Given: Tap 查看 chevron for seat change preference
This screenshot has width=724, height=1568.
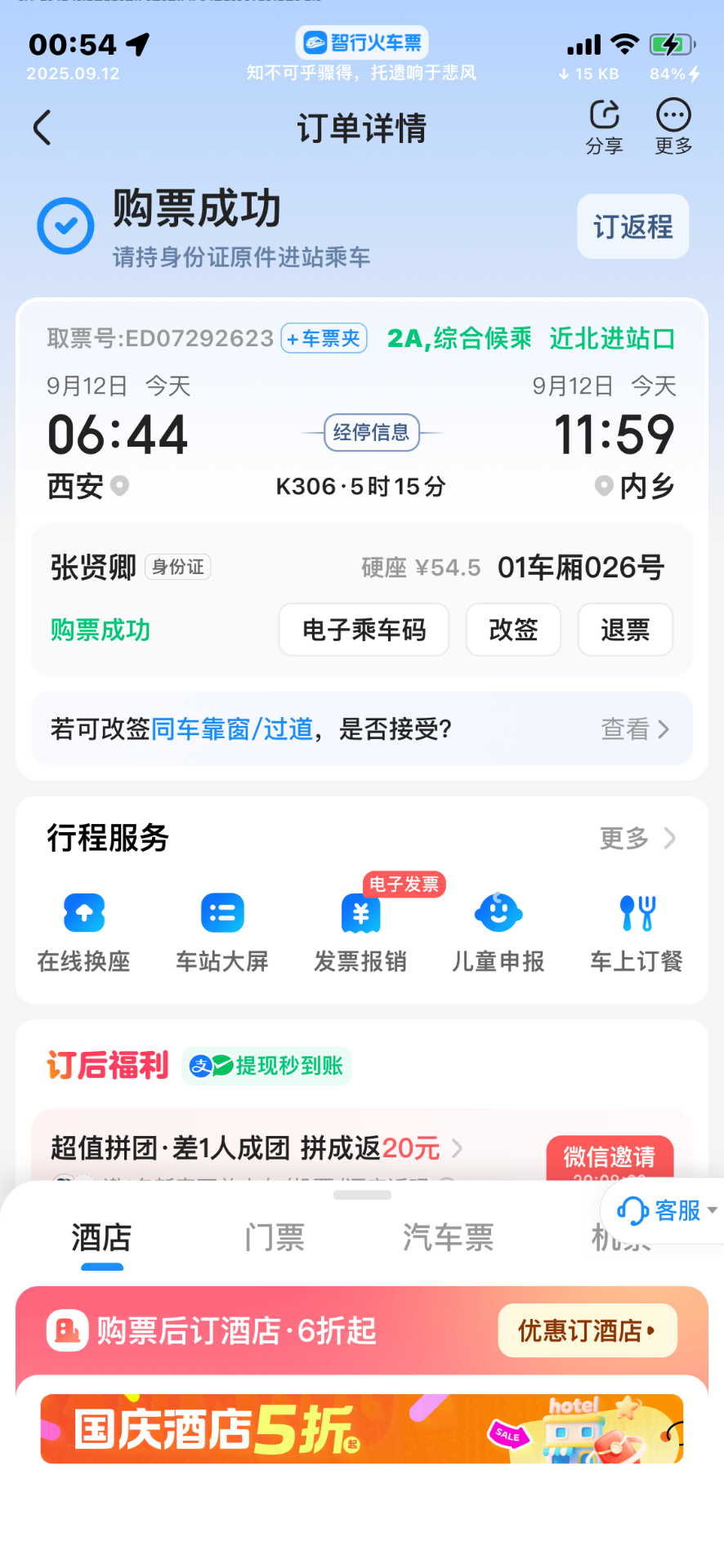Looking at the screenshot, I should [639, 728].
